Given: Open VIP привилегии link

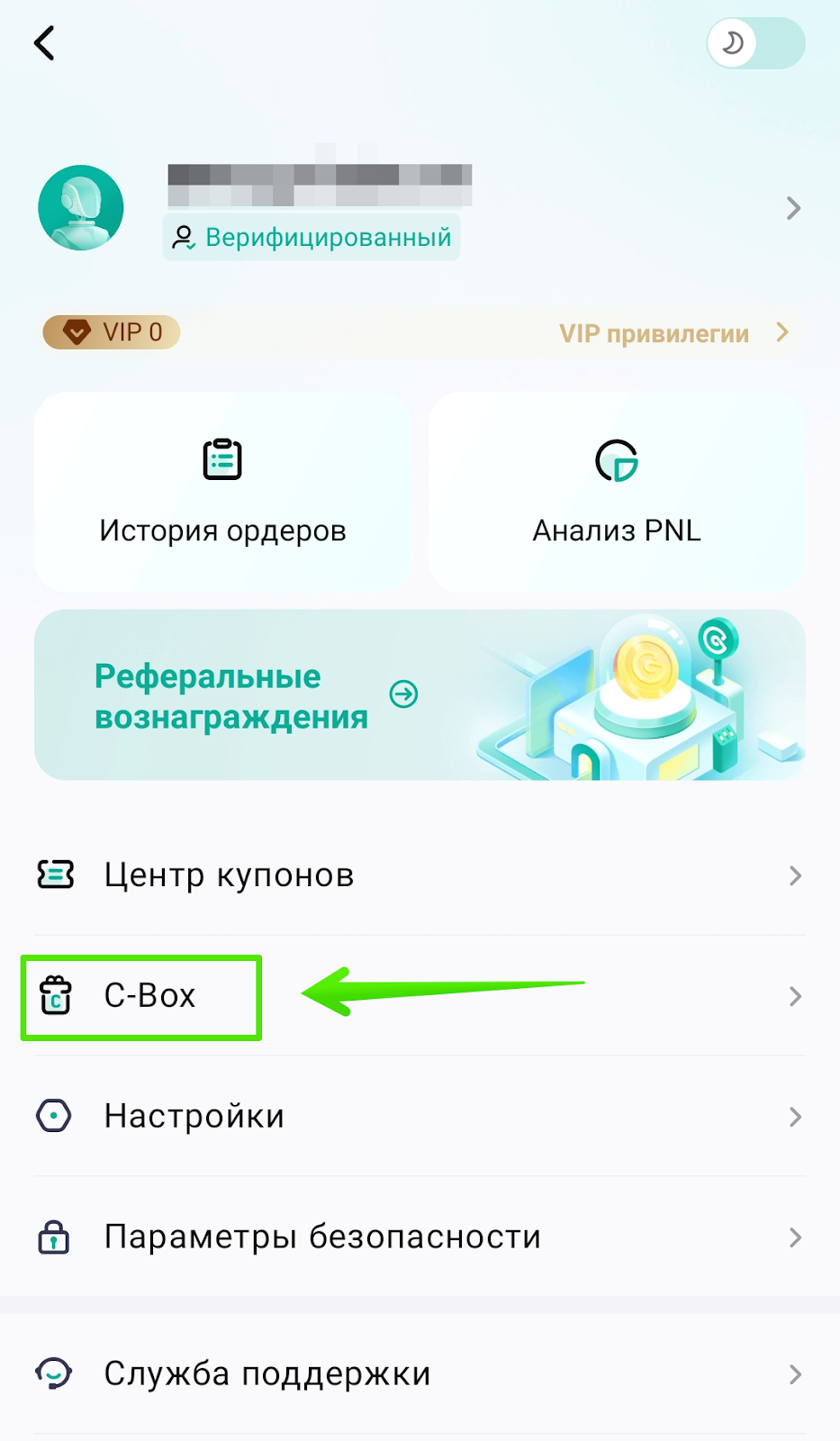Looking at the screenshot, I should pos(672,333).
